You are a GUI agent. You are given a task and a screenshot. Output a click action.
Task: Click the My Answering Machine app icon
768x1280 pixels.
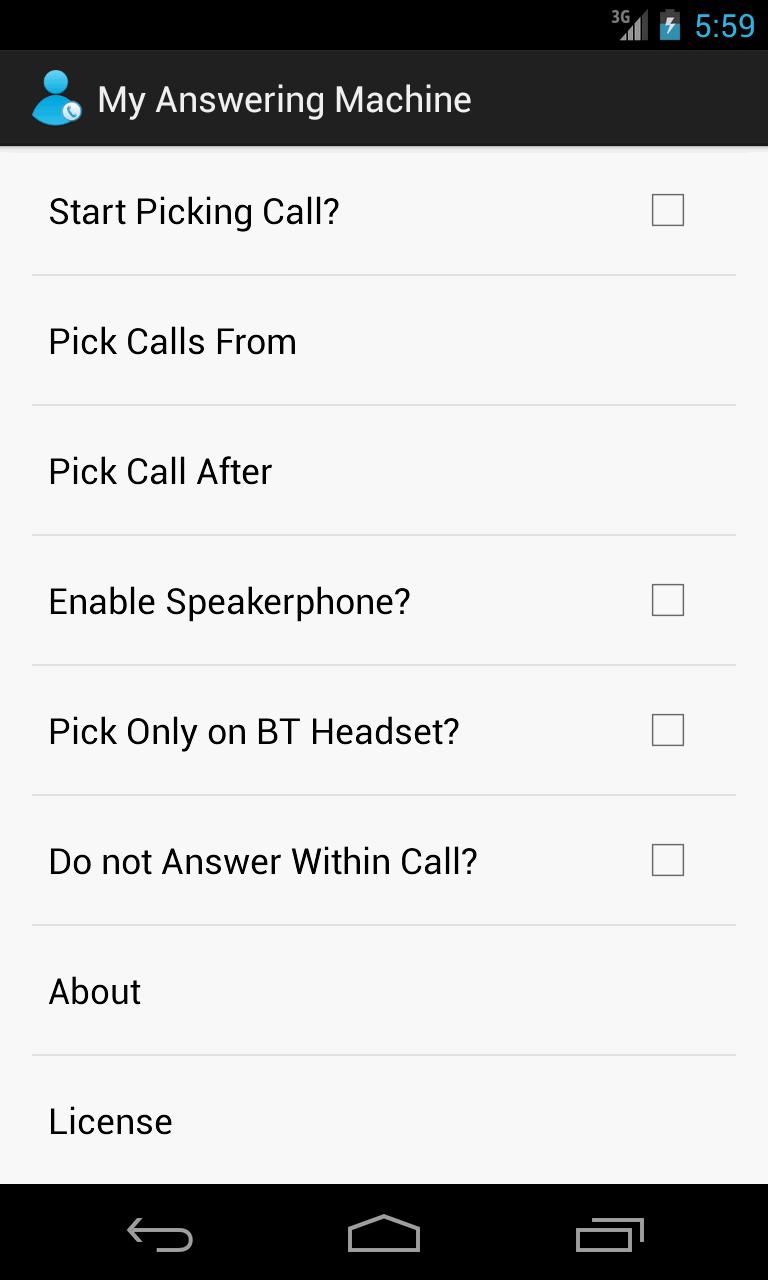click(55, 98)
